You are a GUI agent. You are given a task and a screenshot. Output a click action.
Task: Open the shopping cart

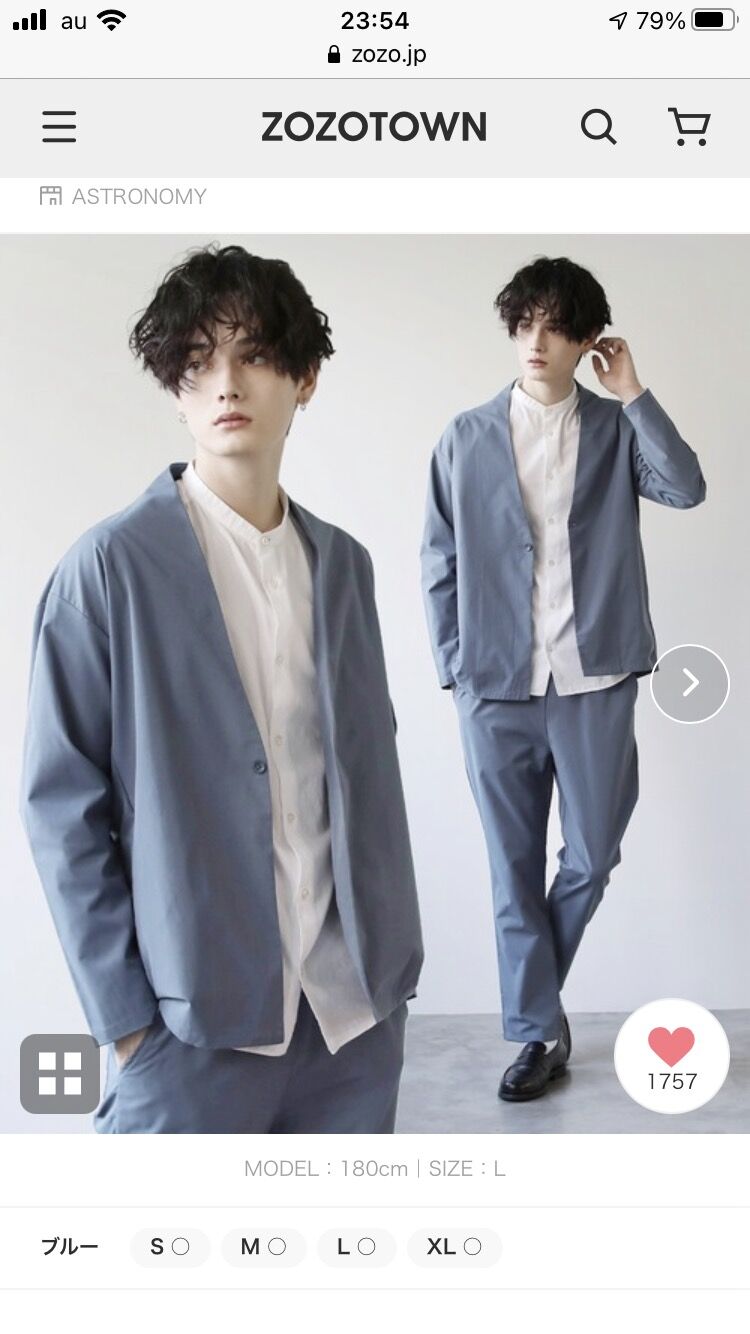pyautogui.click(x=689, y=127)
